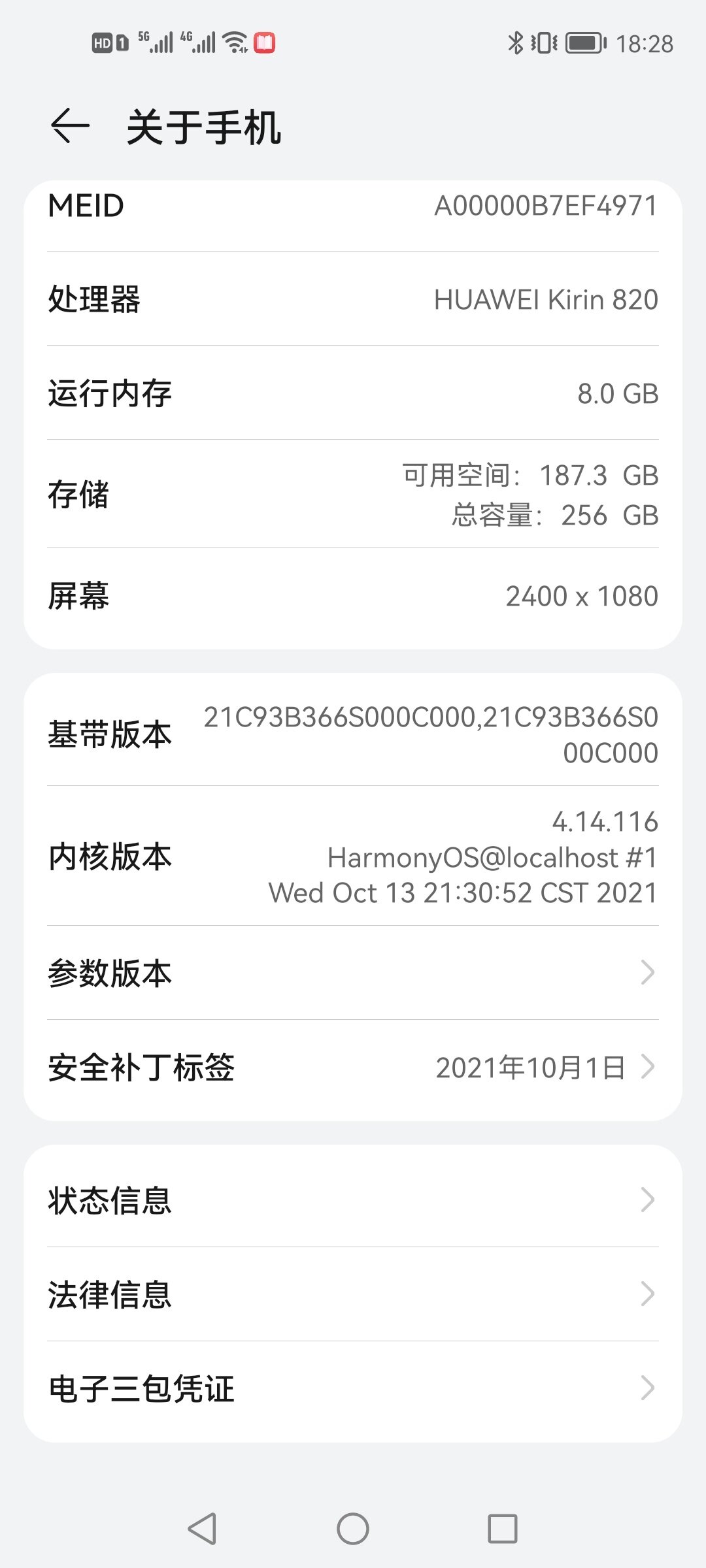The image size is (706, 1568).
Task: View 法律信息
Action: click(353, 1294)
